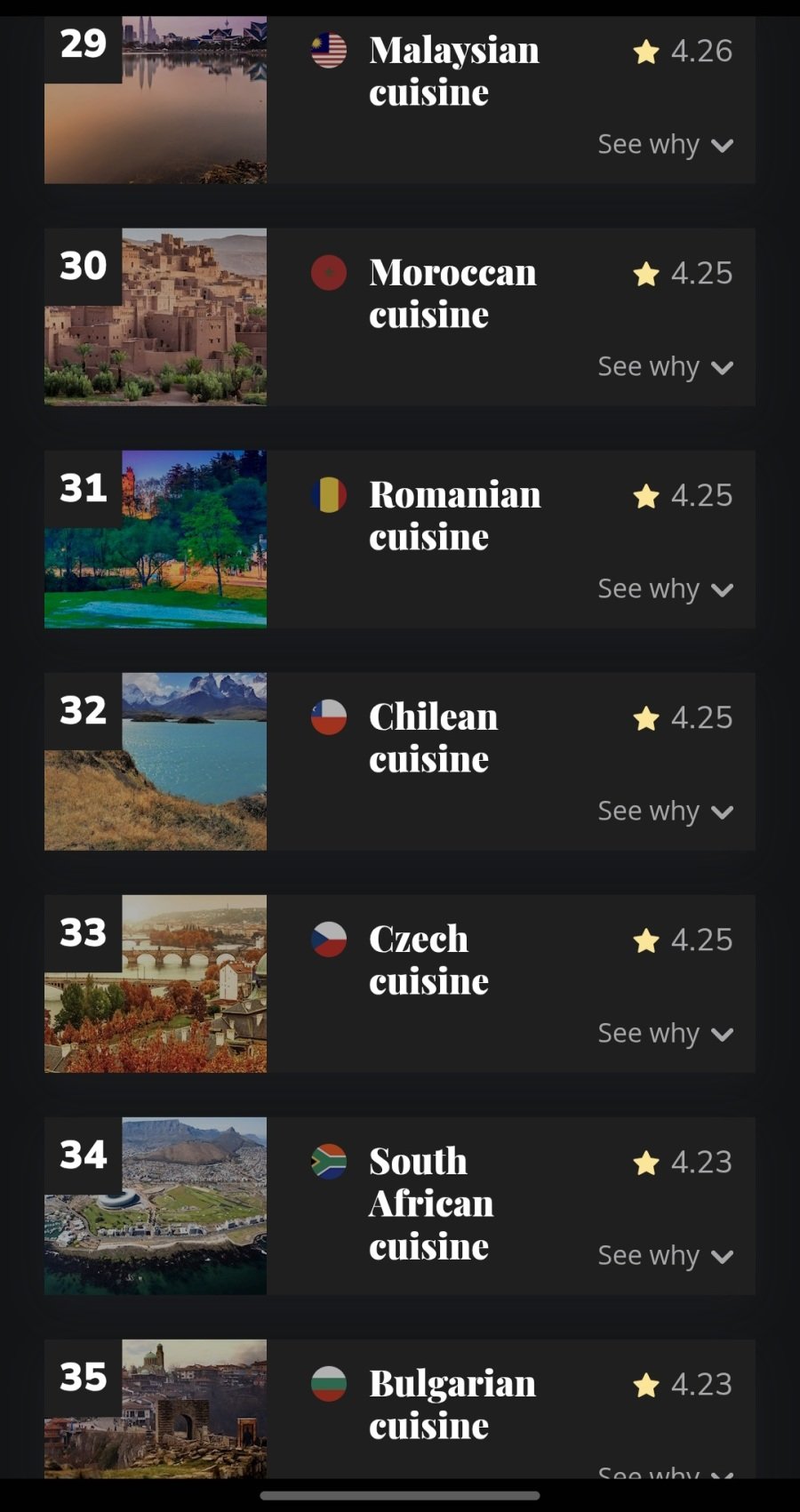Open the Malaysian cuisine title
The height and width of the screenshot is (1512, 800).
tap(453, 71)
